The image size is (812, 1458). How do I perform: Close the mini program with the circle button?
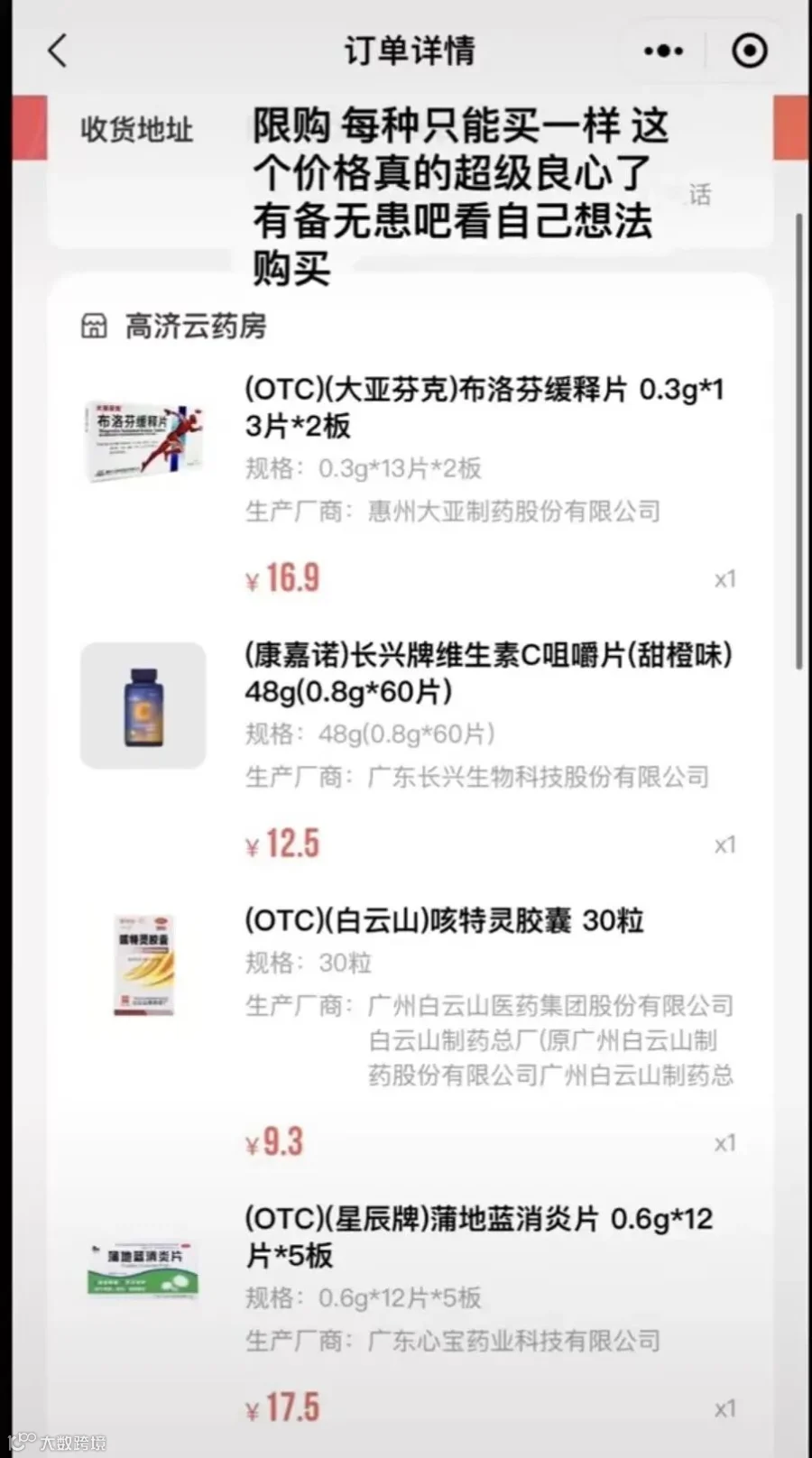[x=749, y=51]
